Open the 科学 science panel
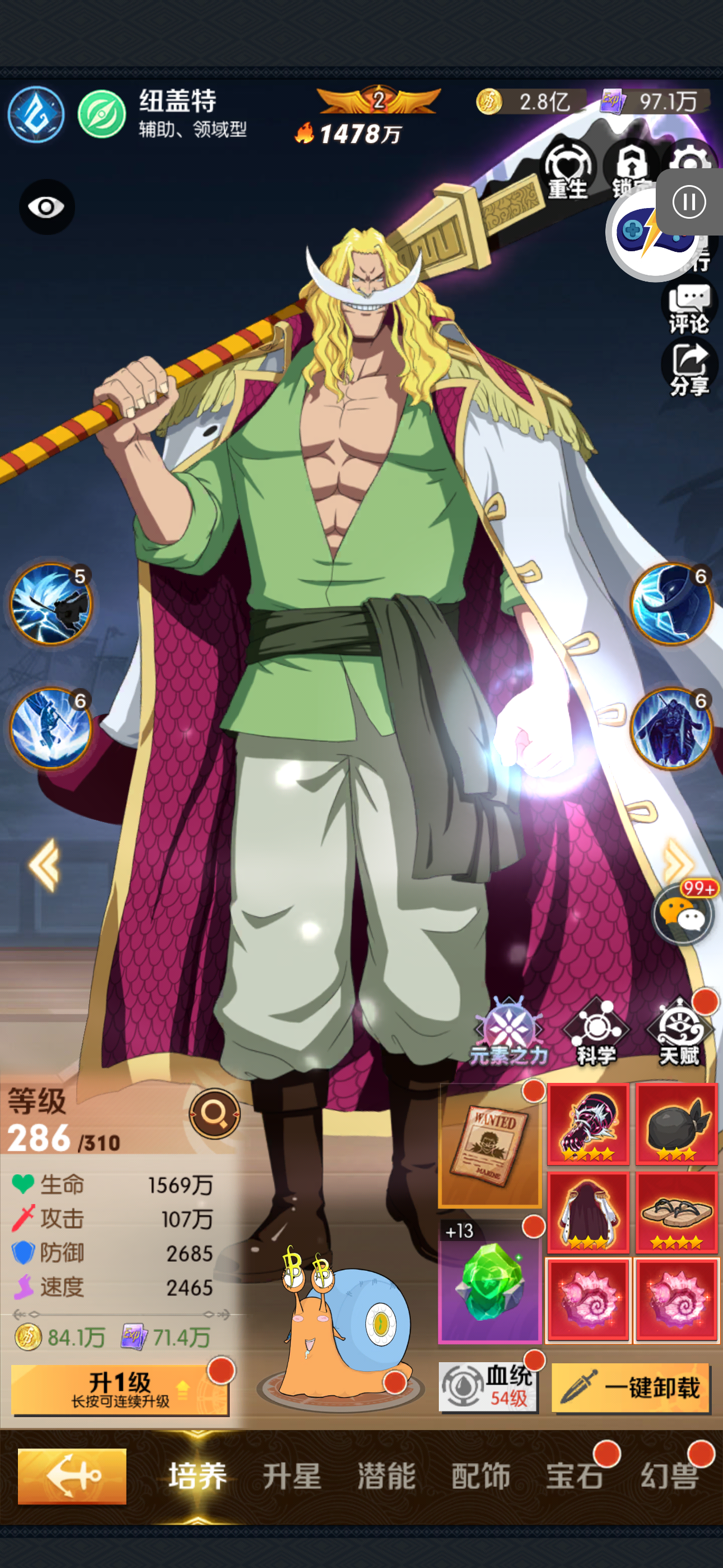The width and height of the screenshot is (723, 1568). coord(596,1032)
